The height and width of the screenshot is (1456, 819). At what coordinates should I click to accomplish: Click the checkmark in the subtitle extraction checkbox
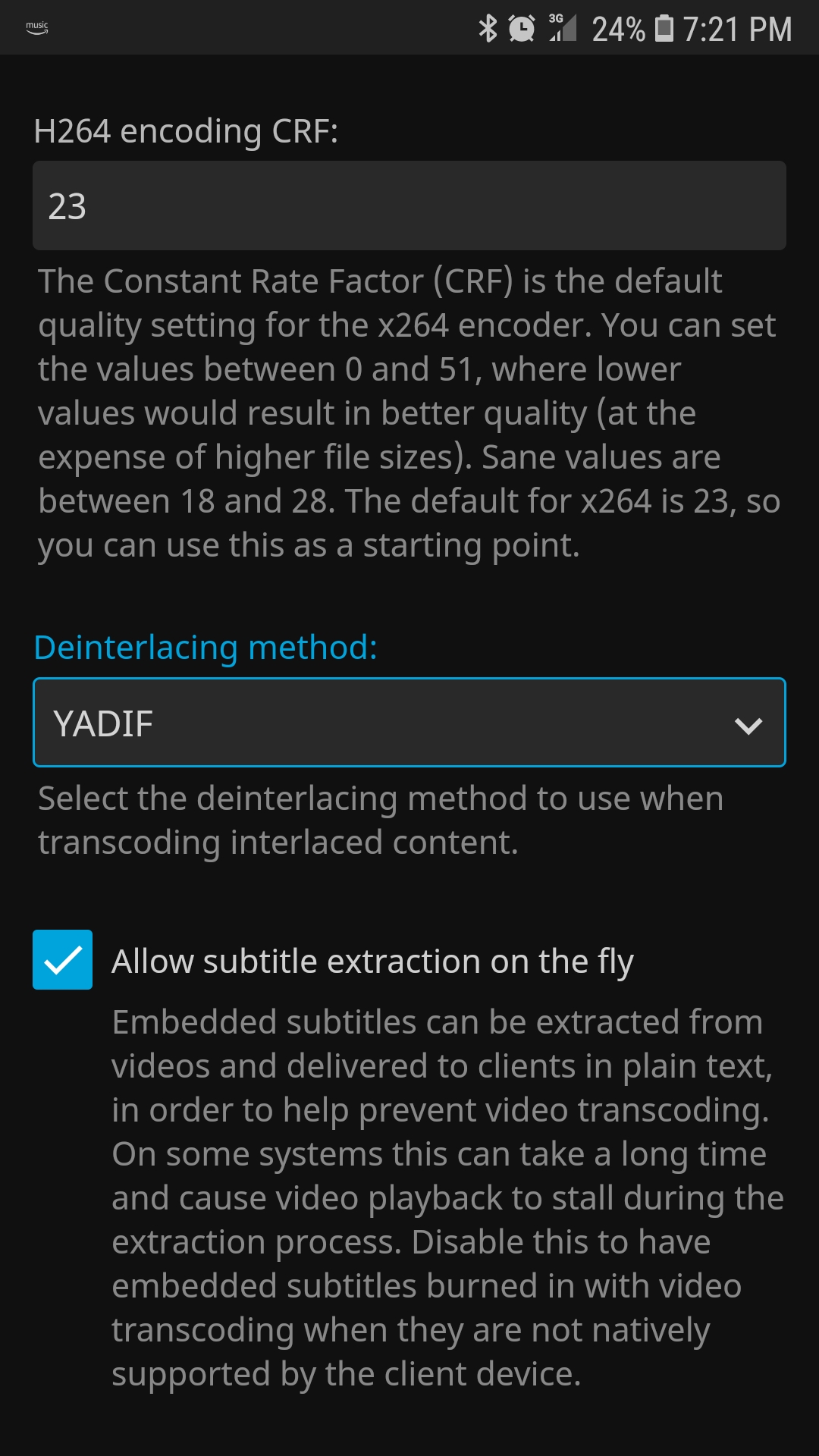(62, 960)
